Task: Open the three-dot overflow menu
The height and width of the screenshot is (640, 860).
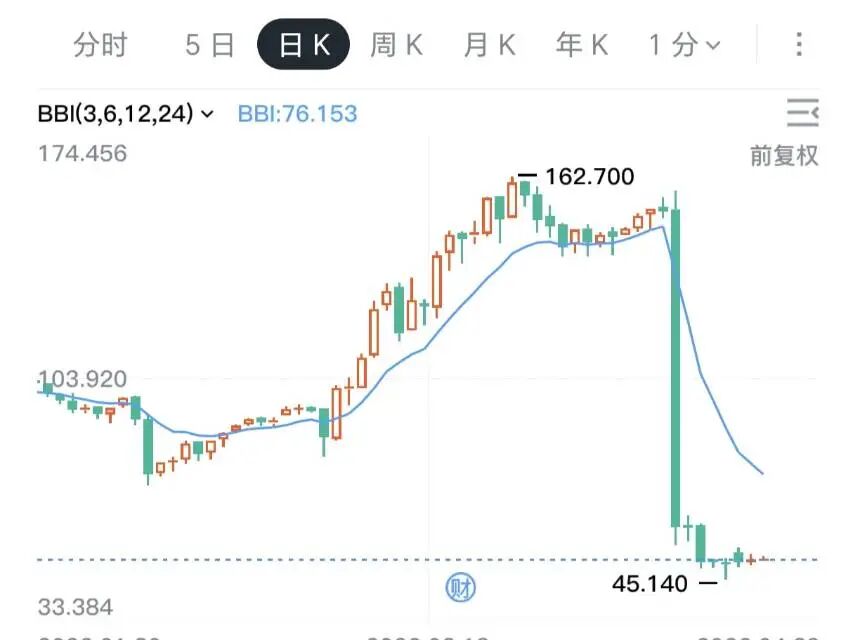Action: [799, 44]
